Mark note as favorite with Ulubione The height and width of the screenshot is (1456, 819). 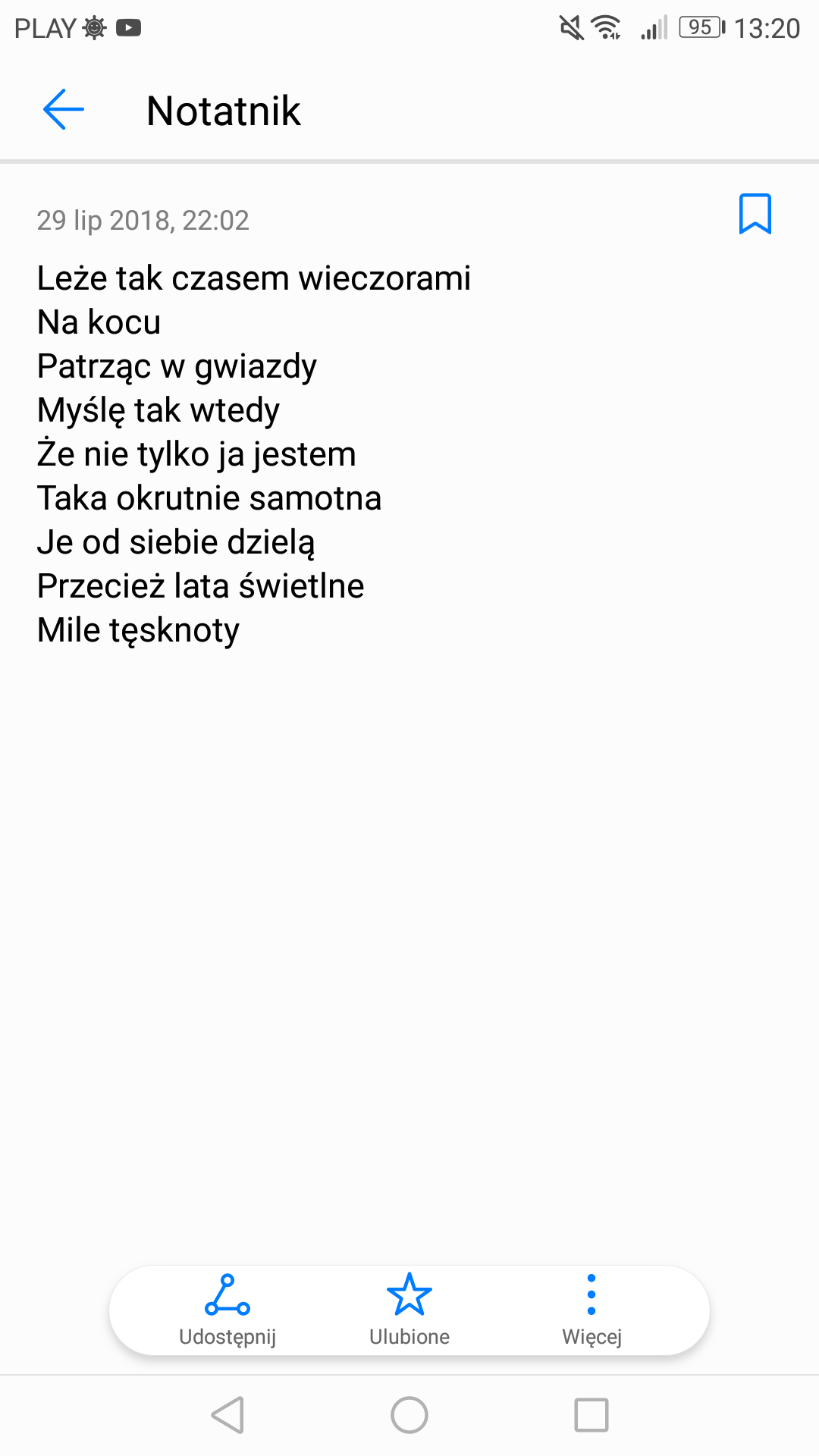pos(409,1310)
